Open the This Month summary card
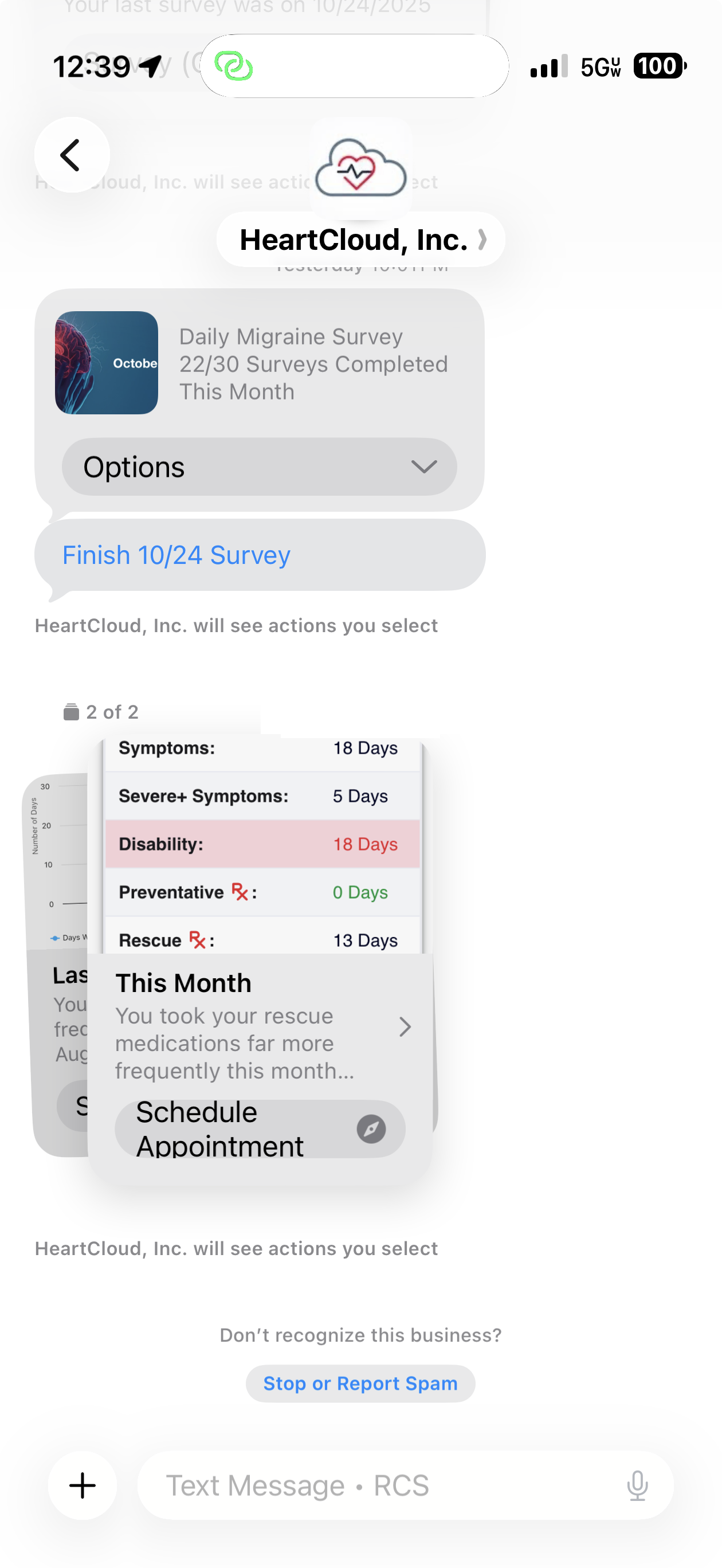Viewport: 722px width, 1568px height. (262, 1028)
